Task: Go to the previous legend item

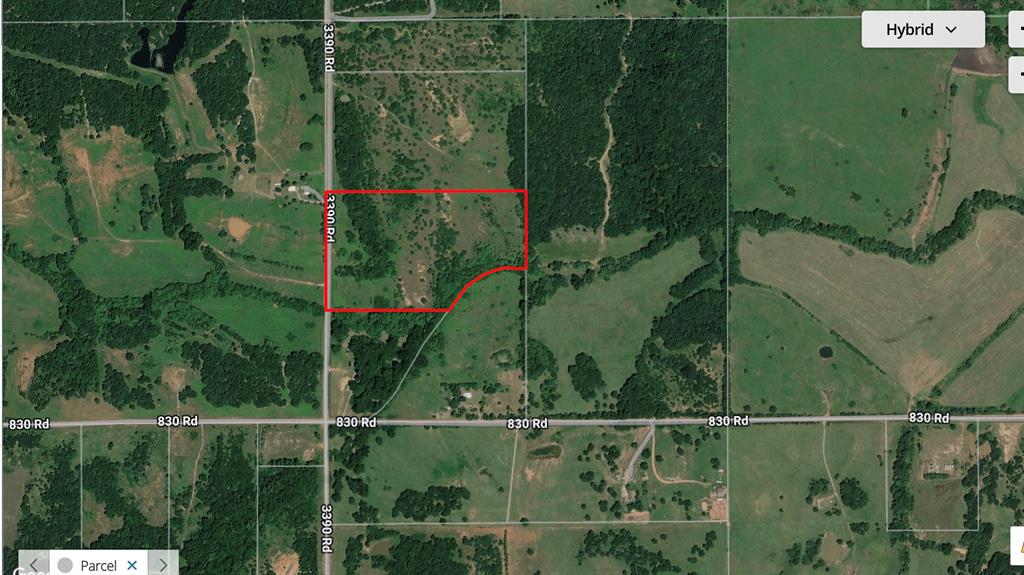Action: tap(33, 565)
